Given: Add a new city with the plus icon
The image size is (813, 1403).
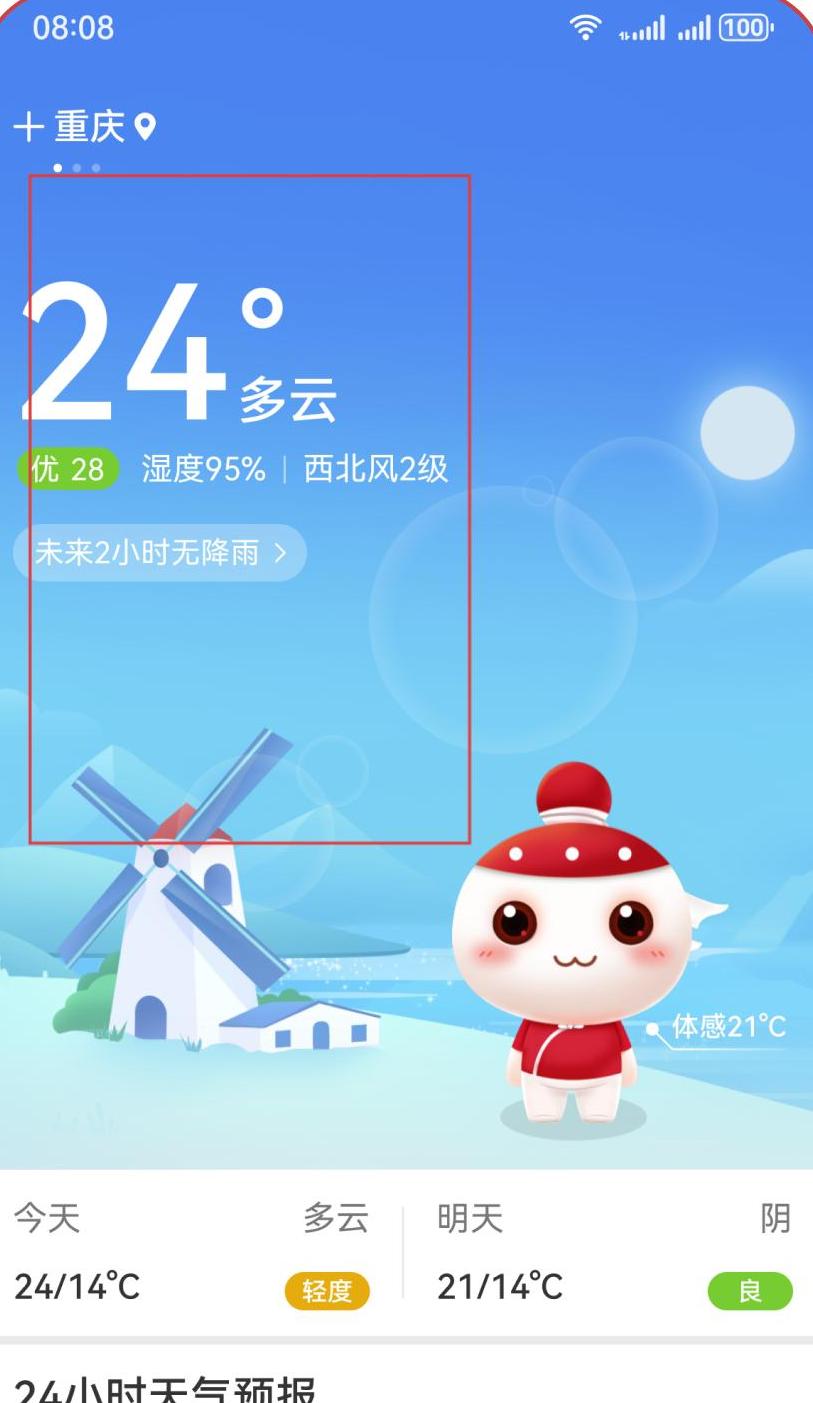Looking at the screenshot, I should coord(28,127).
